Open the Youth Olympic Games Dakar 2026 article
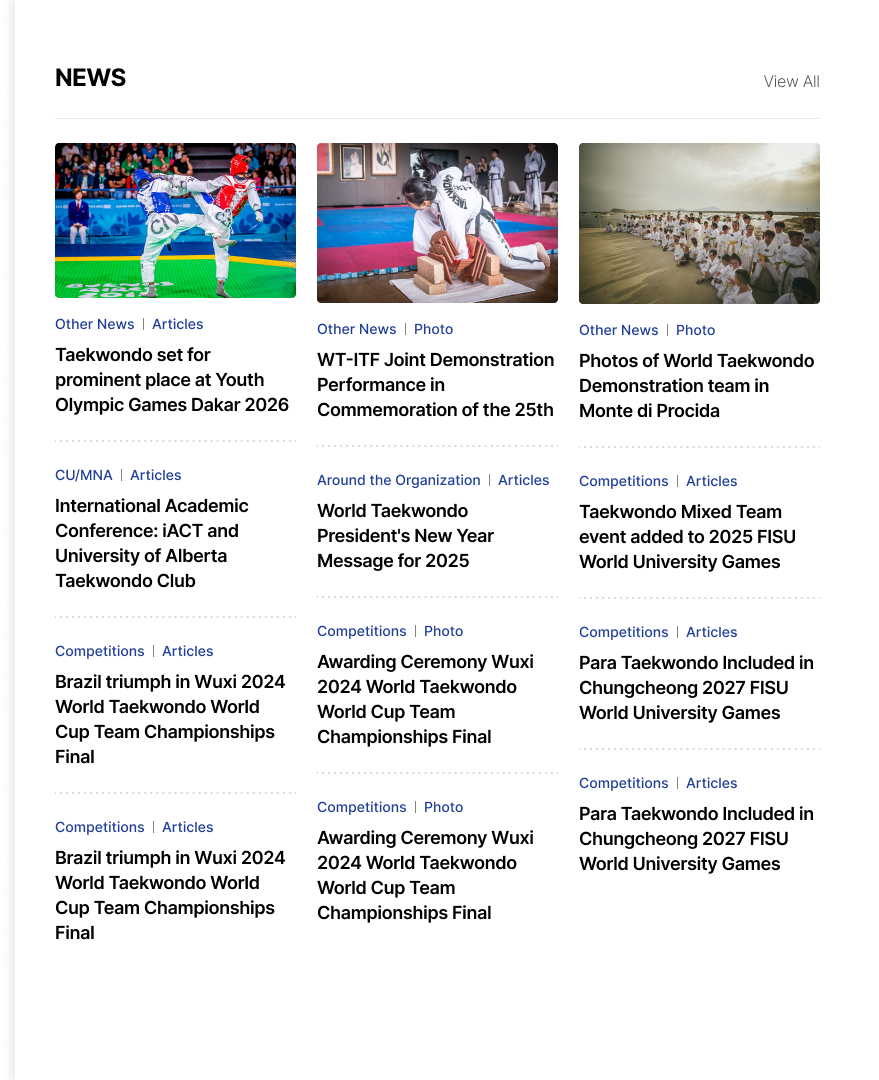This screenshot has width=879, height=1080. point(172,380)
